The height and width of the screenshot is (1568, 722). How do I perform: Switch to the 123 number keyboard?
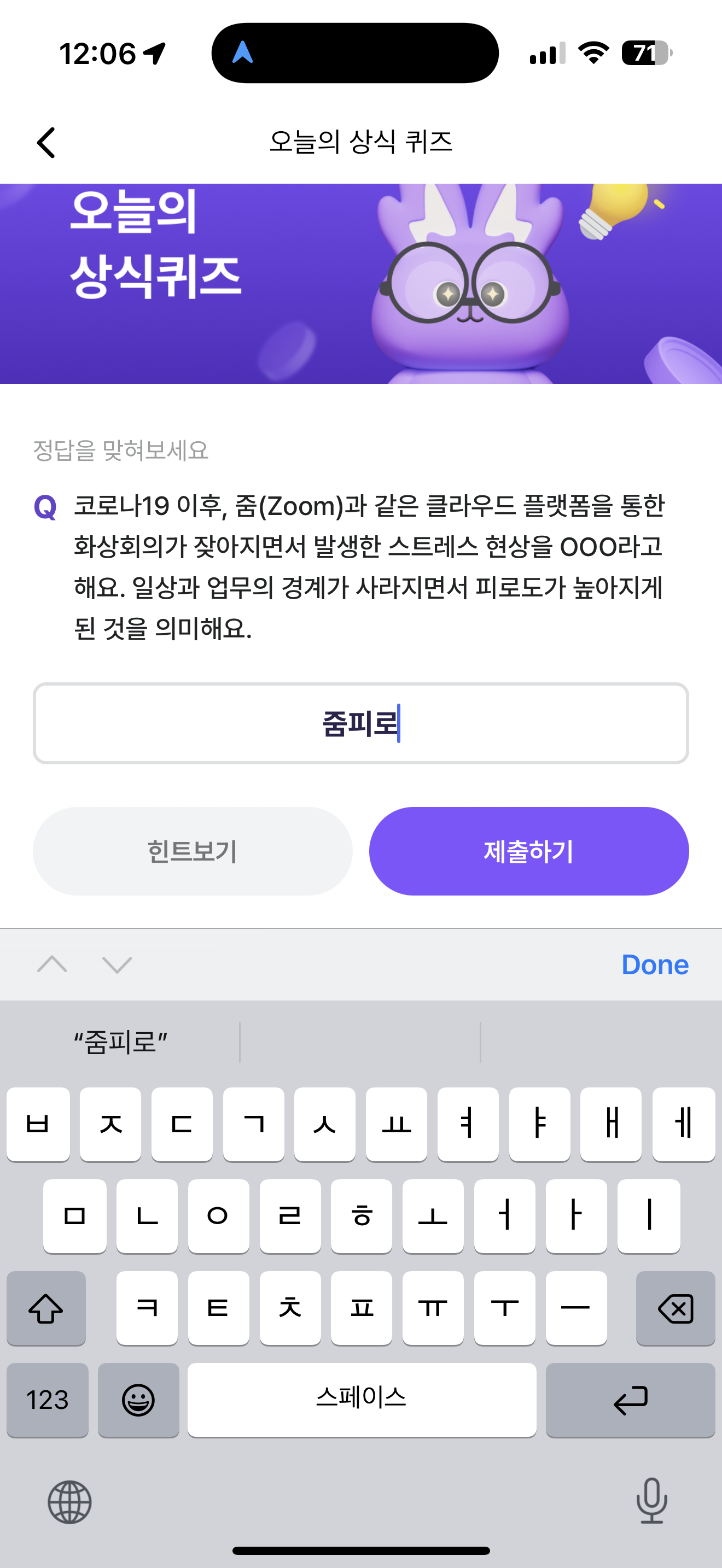pyautogui.click(x=48, y=1400)
